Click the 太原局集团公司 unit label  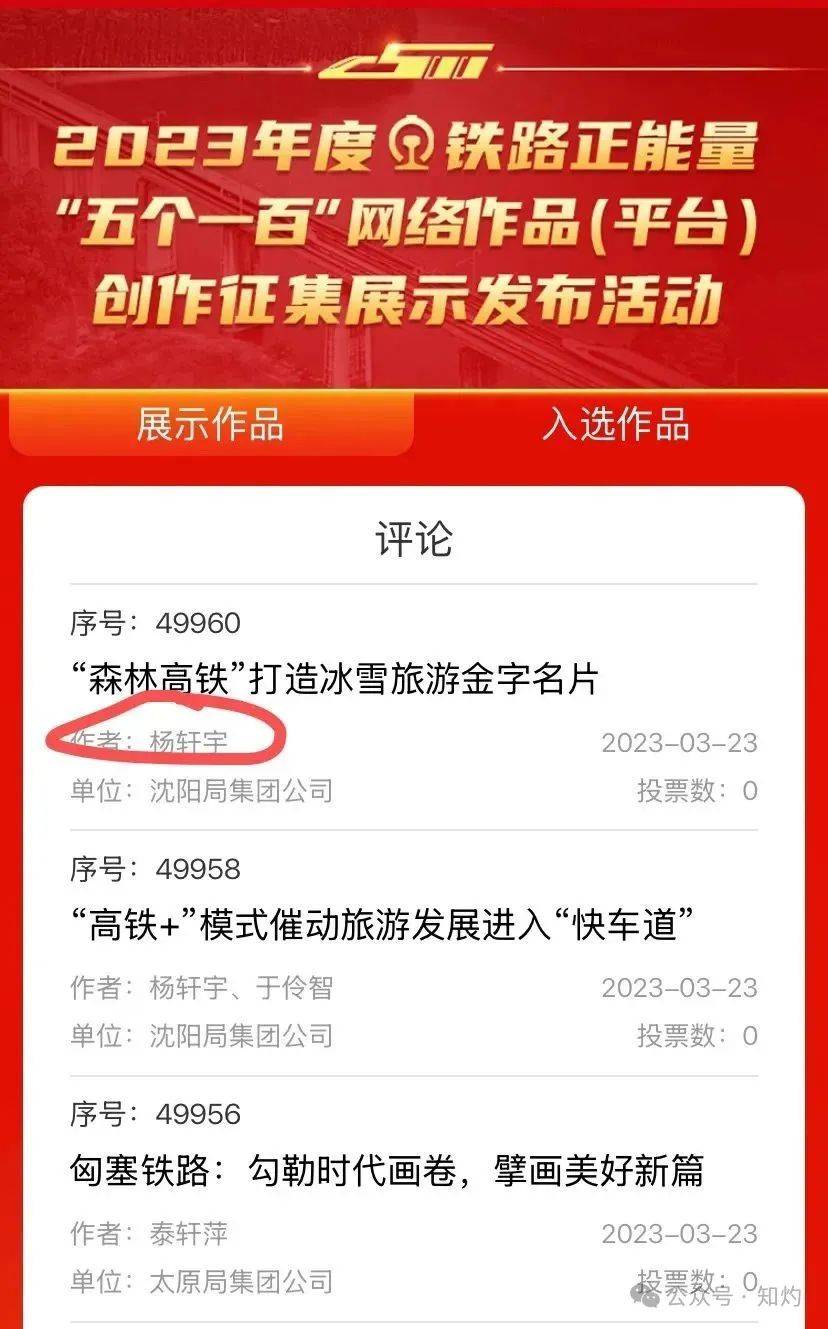tap(238, 1282)
